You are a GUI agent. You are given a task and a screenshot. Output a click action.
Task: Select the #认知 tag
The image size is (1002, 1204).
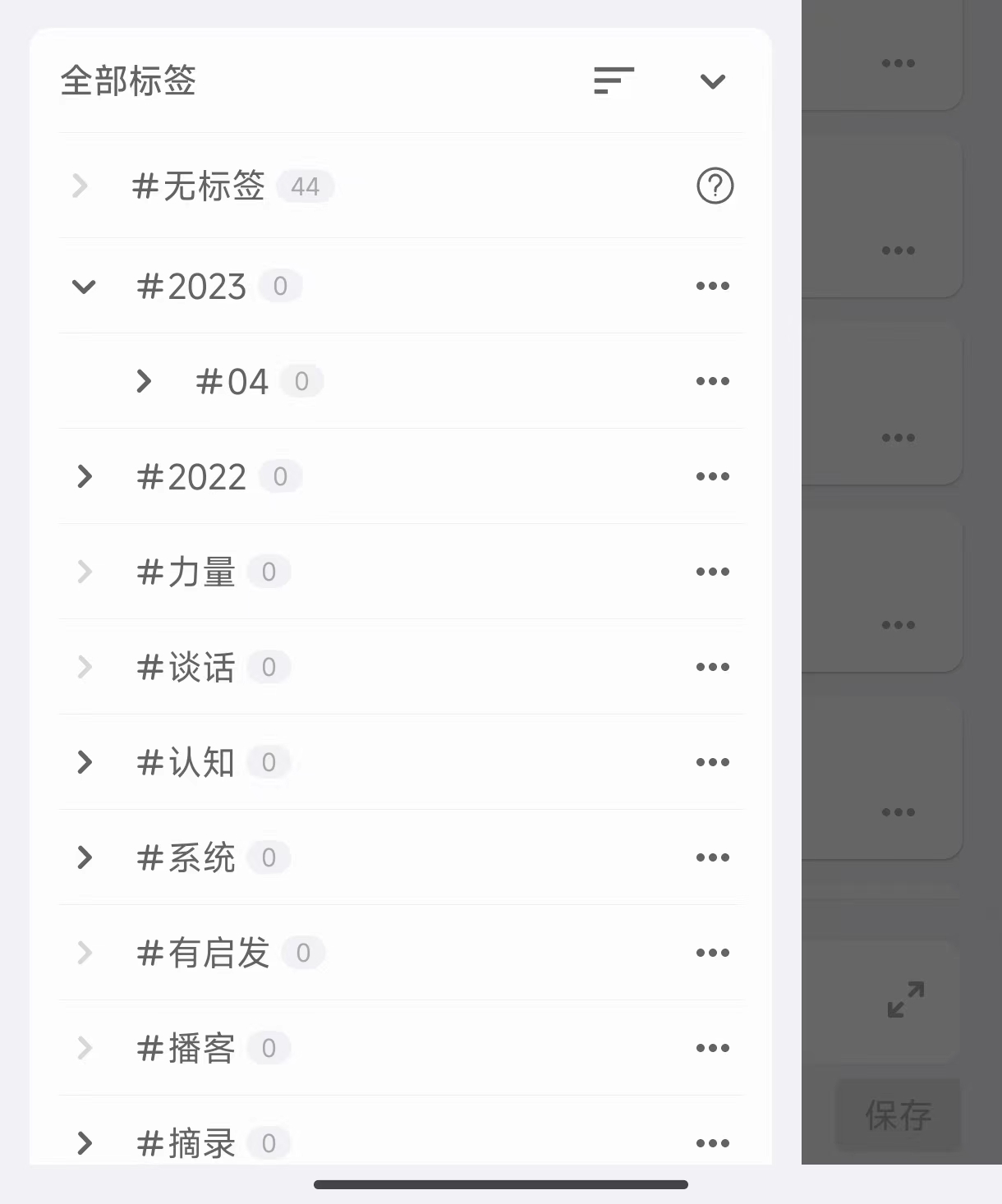point(186,762)
